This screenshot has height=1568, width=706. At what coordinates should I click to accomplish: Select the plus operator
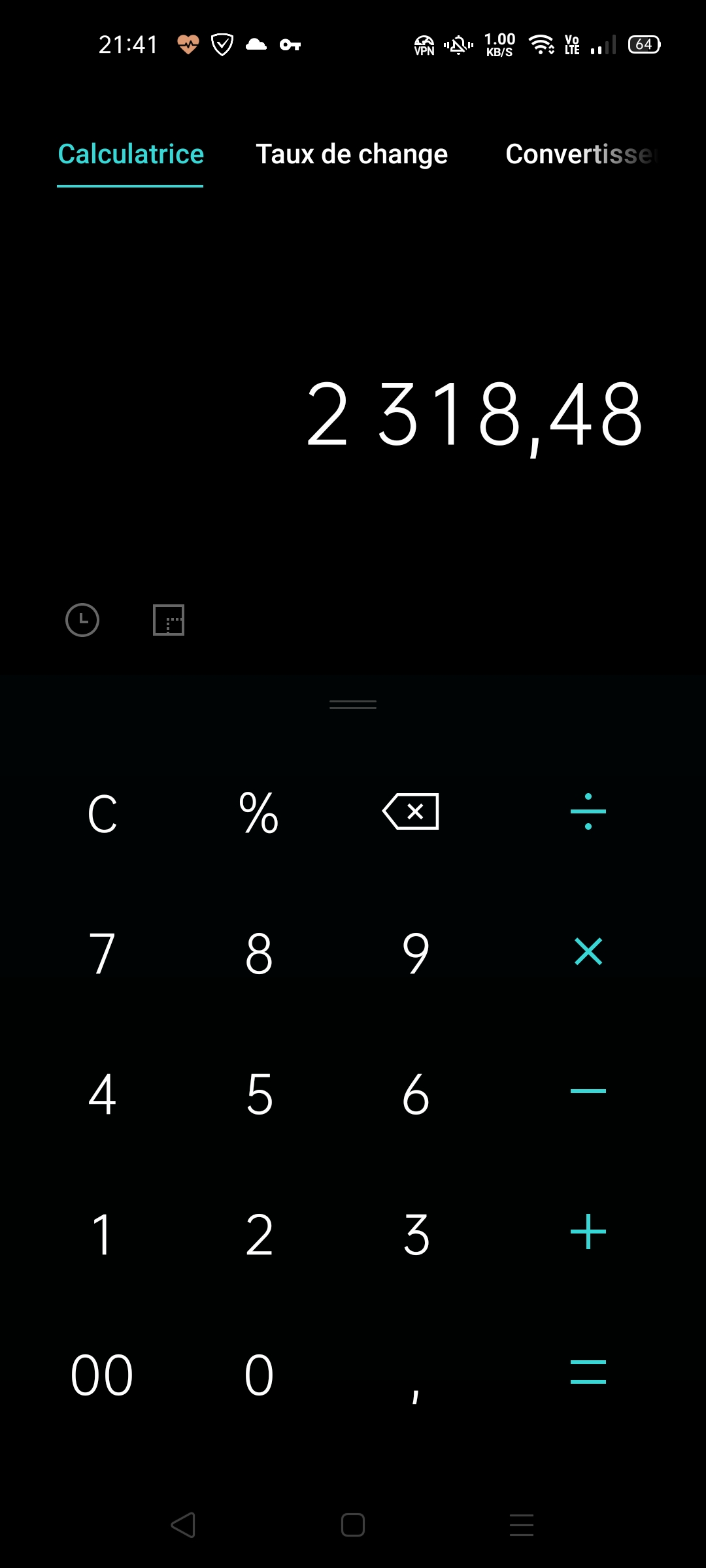point(588,1232)
